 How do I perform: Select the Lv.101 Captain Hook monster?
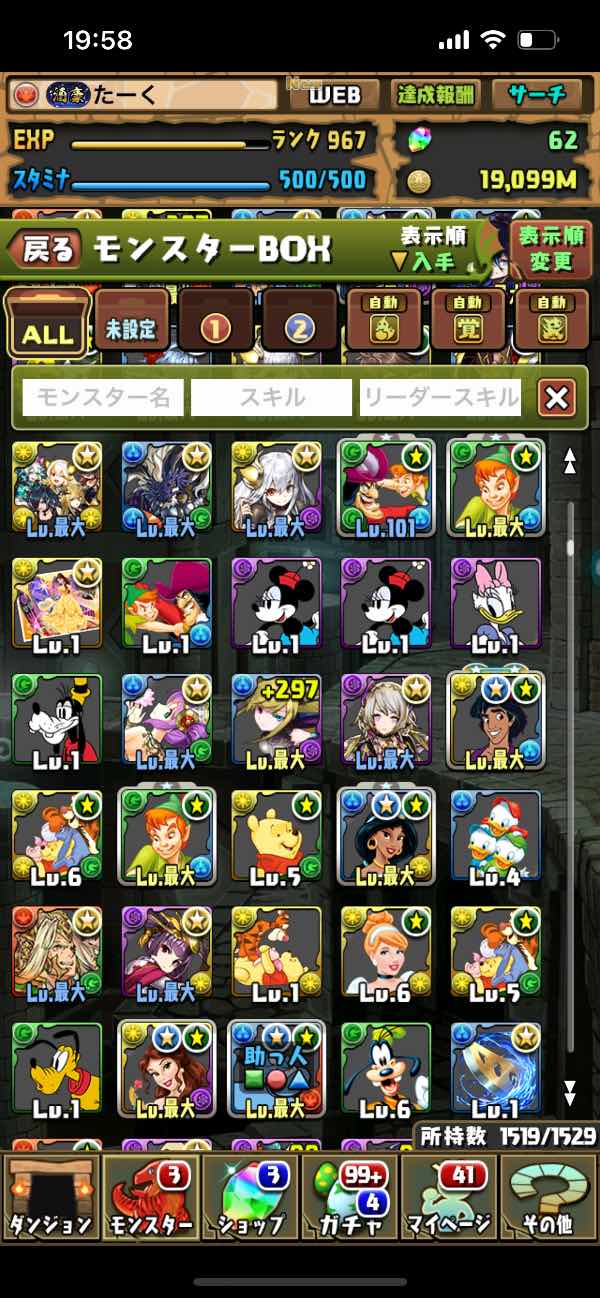(386, 488)
